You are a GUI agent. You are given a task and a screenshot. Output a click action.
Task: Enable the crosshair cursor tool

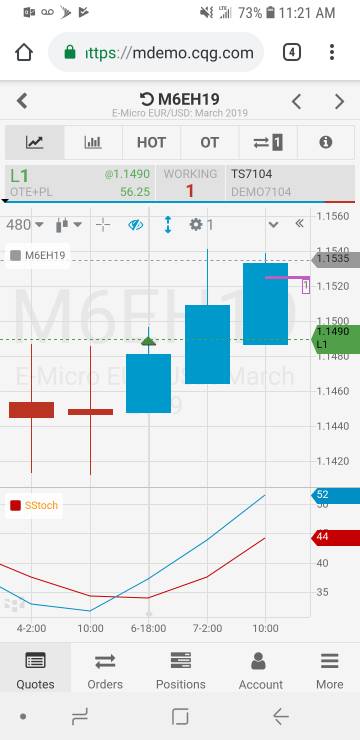coord(103,225)
